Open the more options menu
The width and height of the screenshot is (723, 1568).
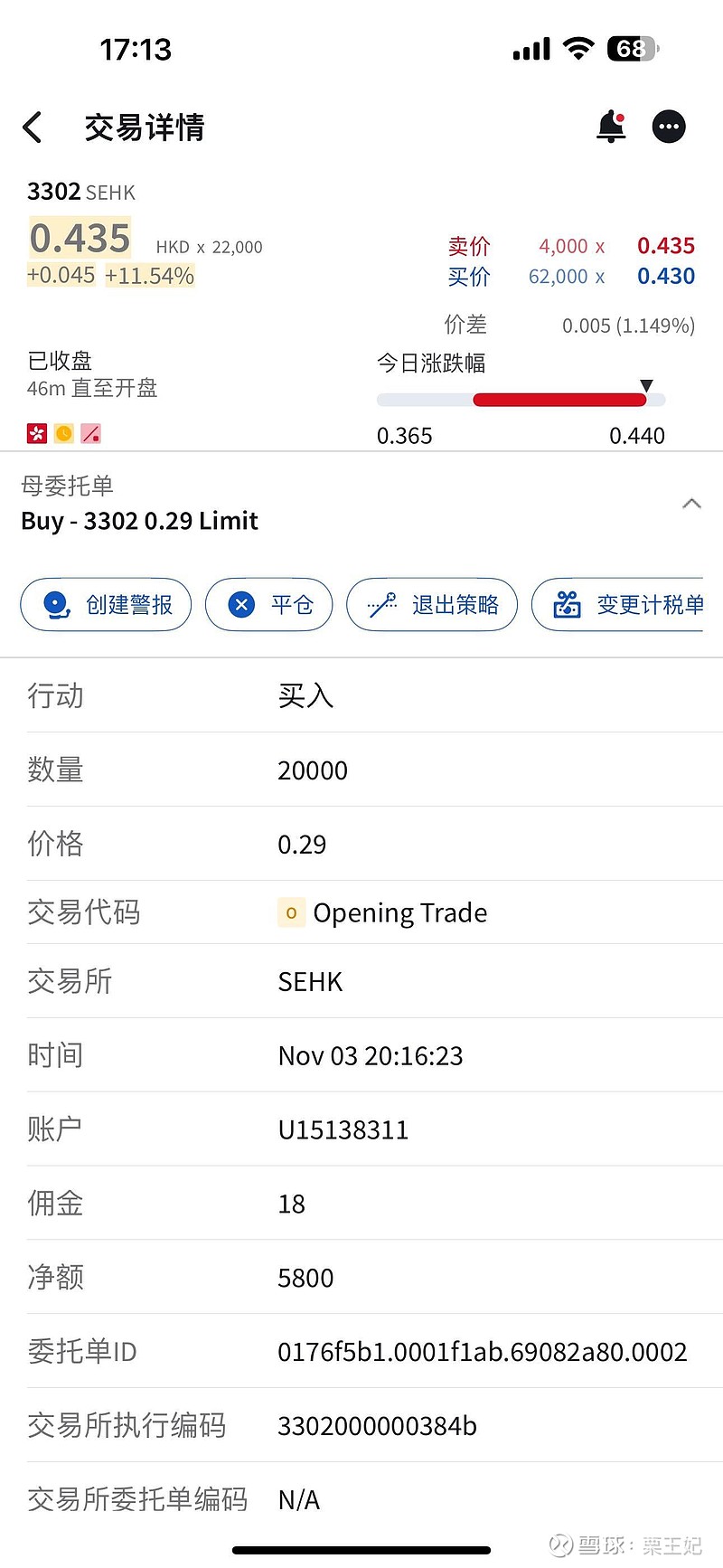click(669, 127)
